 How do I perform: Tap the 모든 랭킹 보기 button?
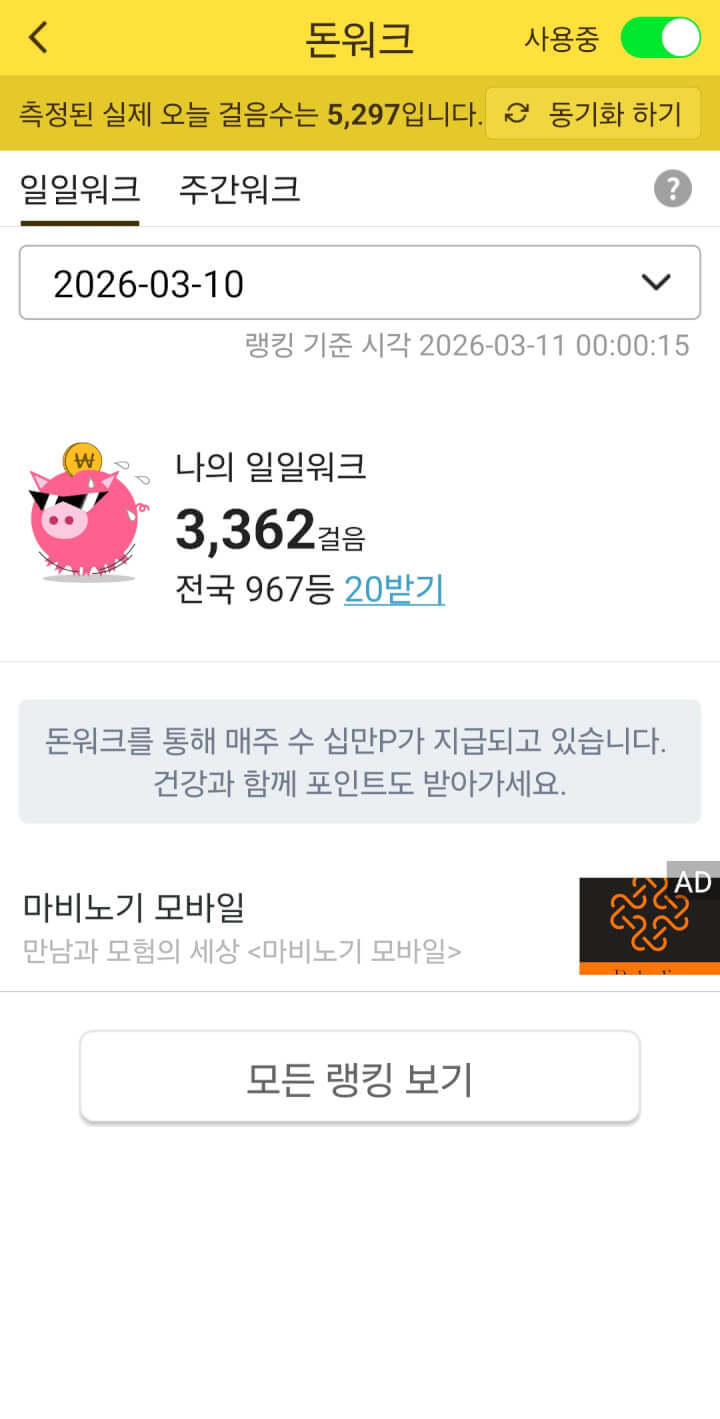[360, 1079]
